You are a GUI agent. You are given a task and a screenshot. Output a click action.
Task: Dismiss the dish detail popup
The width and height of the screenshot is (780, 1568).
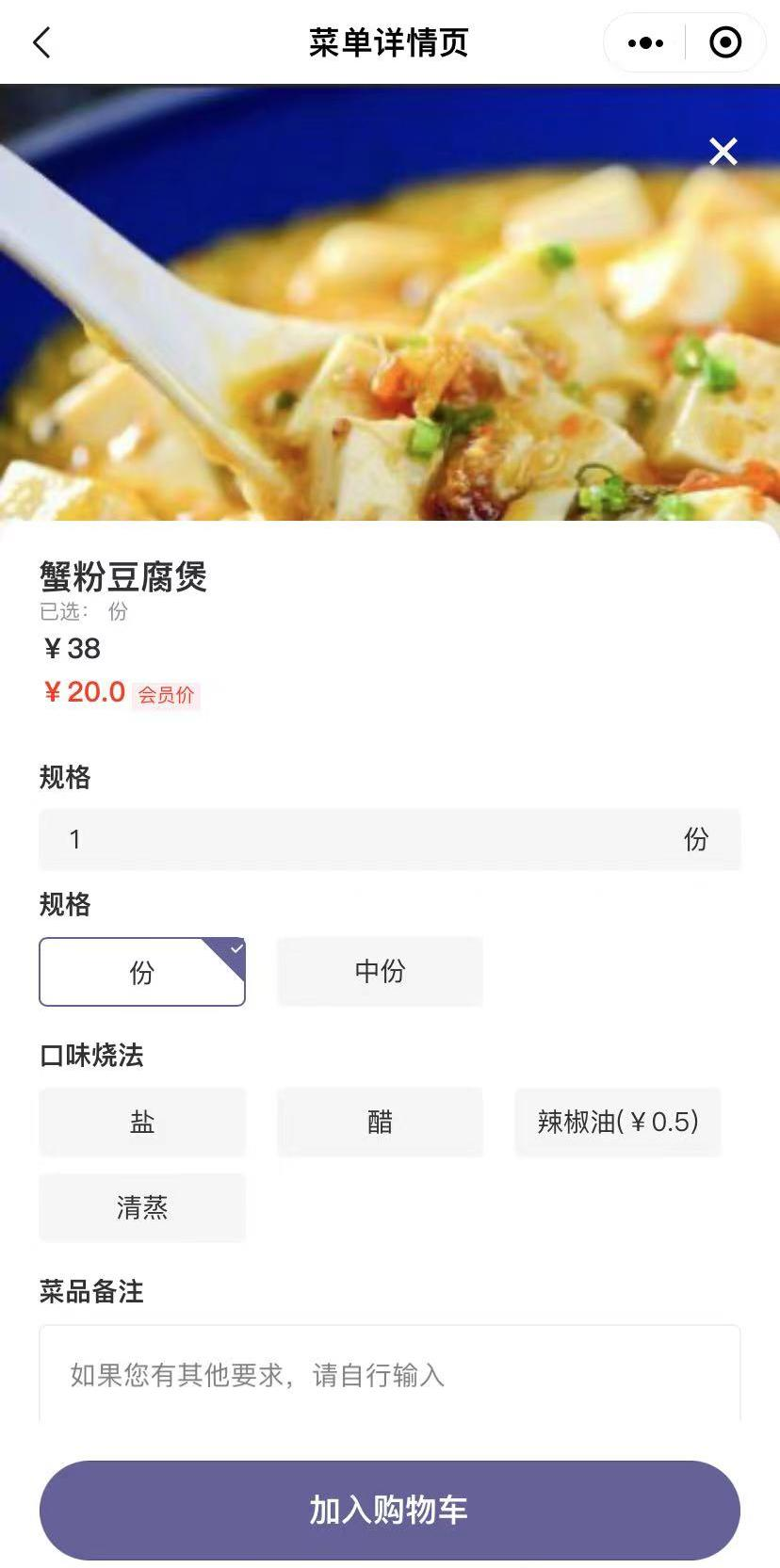coord(723,151)
